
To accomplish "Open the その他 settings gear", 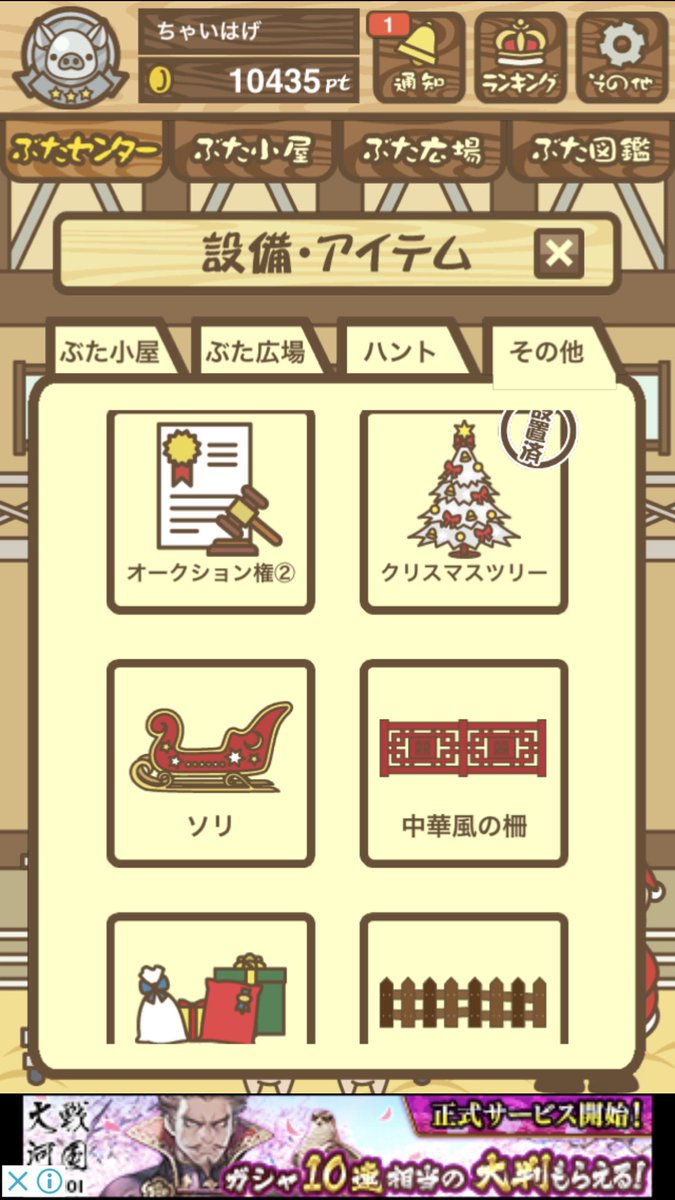I will coord(621,56).
